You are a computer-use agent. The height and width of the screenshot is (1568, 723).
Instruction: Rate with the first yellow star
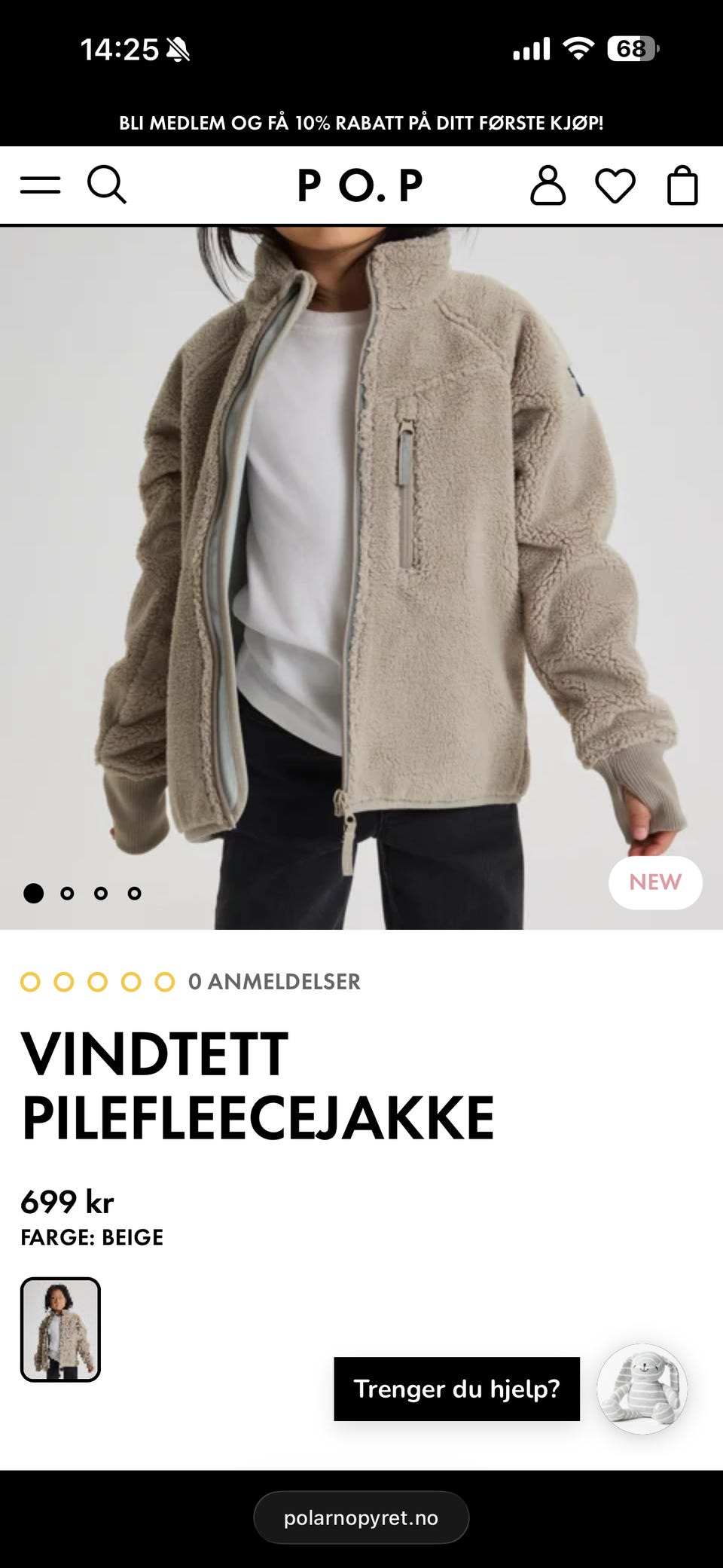click(x=32, y=982)
